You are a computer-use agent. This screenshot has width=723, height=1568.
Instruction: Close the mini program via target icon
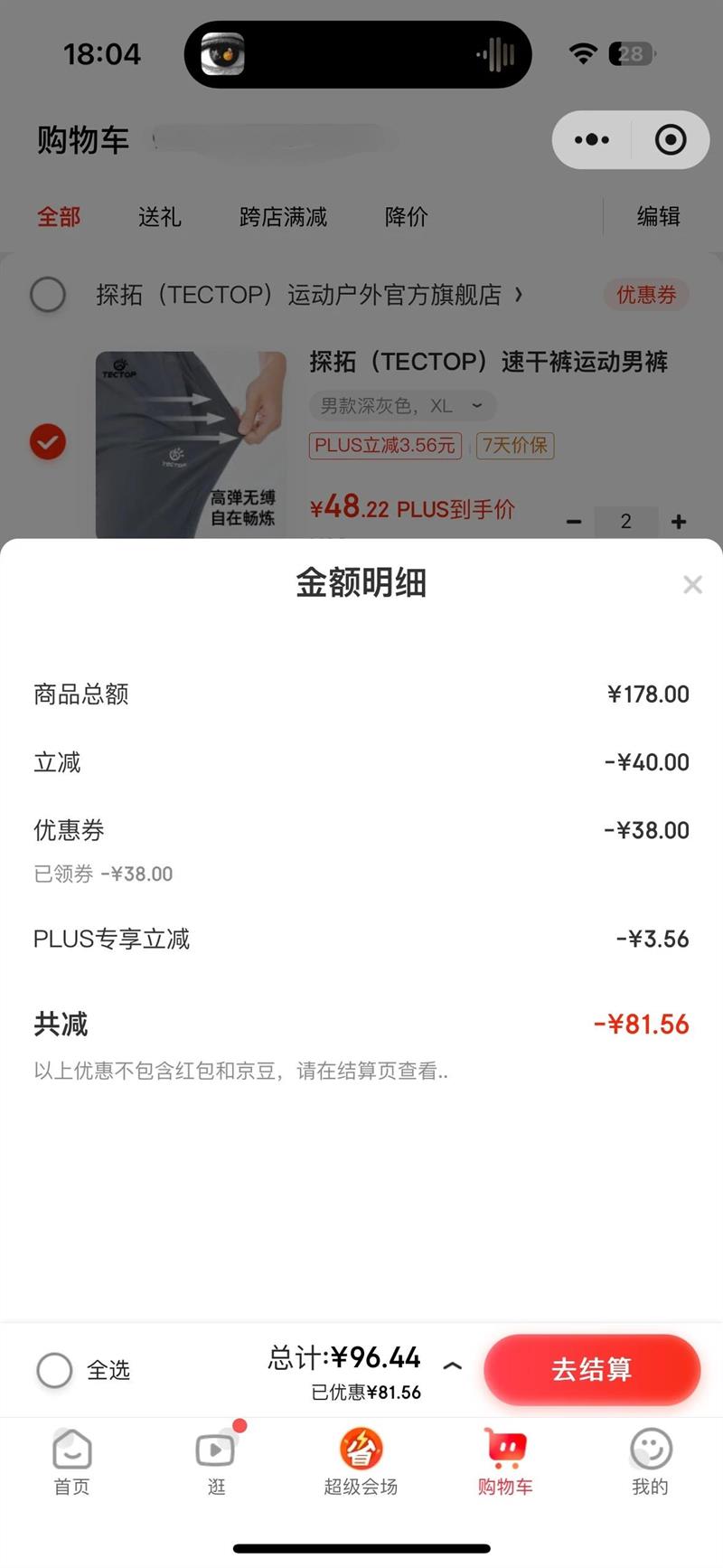click(671, 140)
